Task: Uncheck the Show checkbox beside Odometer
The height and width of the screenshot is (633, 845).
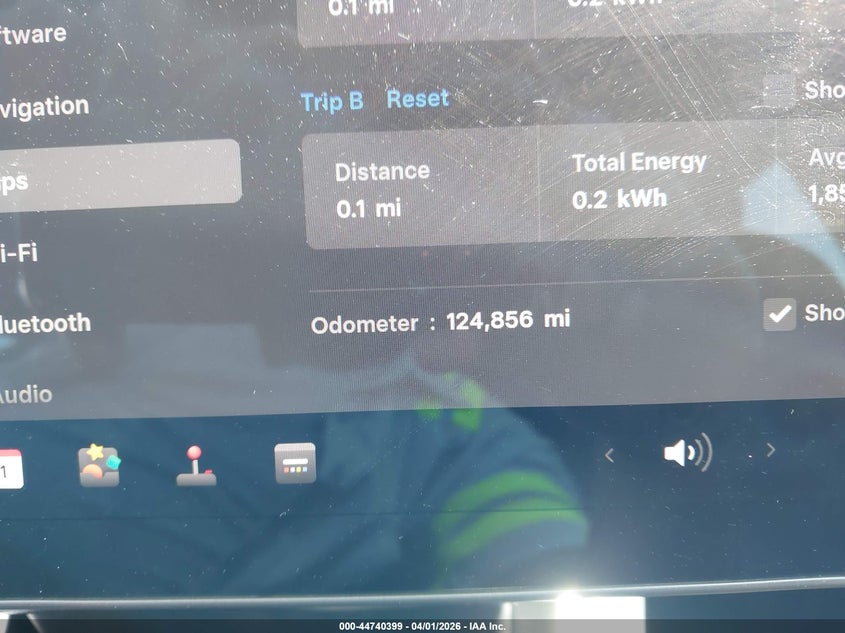Action: pyautogui.click(x=779, y=314)
